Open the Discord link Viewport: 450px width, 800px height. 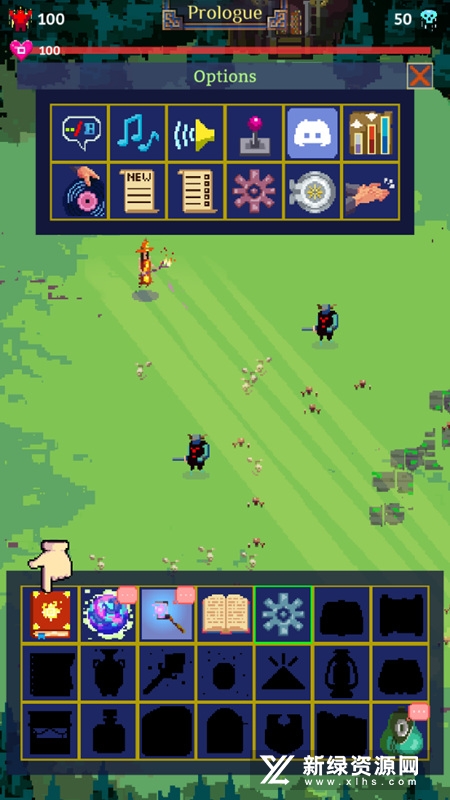click(x=312, y=133)
